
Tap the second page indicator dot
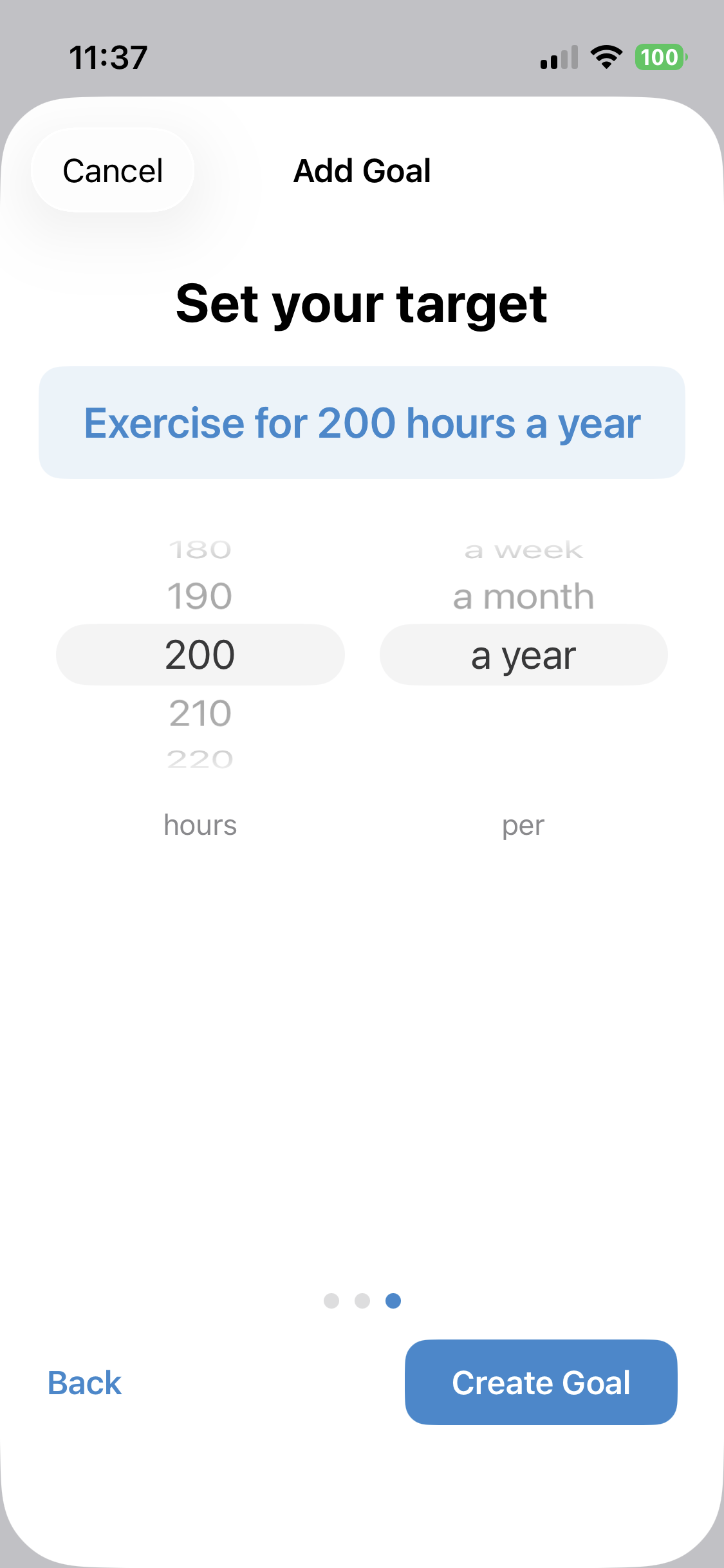pos(362,1301)
